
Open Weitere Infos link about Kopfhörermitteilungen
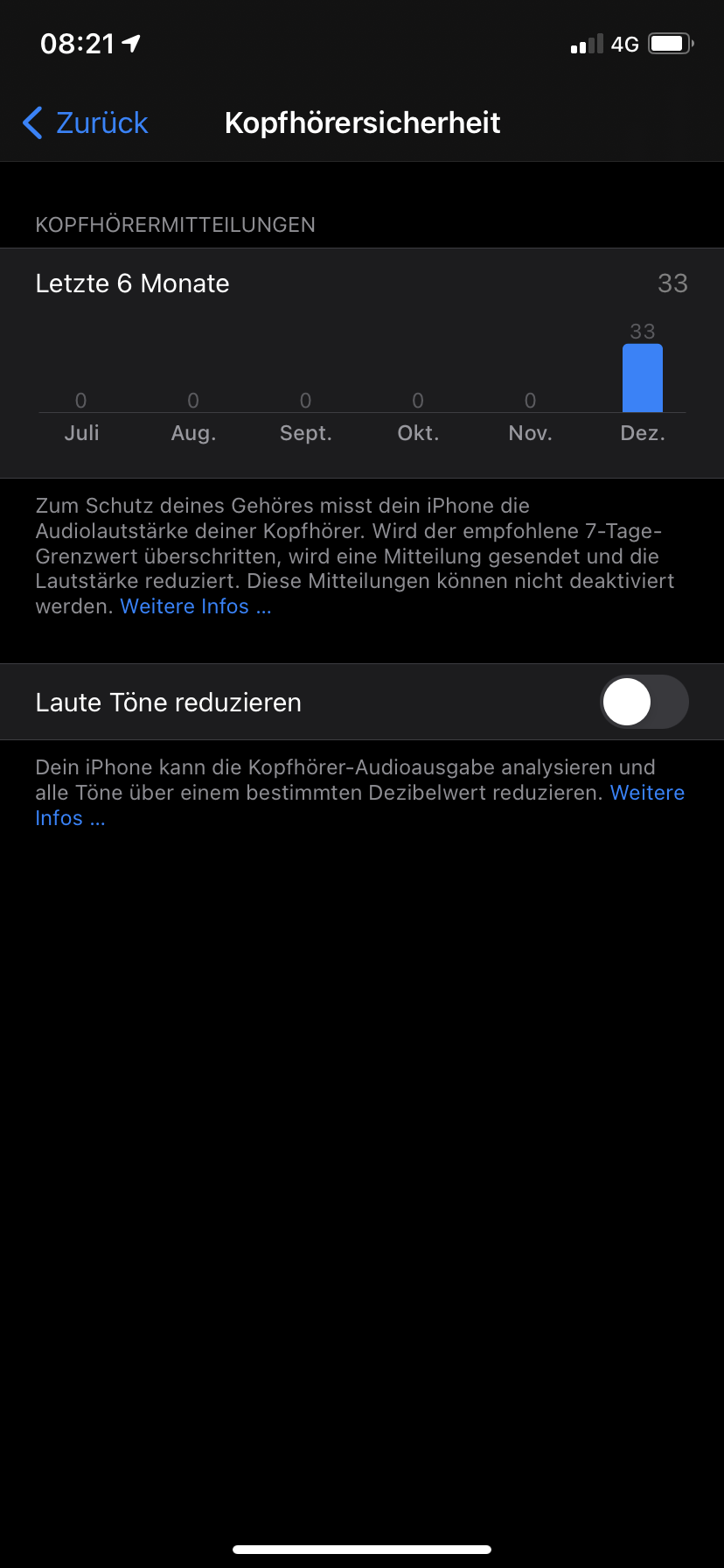point(195,606)
